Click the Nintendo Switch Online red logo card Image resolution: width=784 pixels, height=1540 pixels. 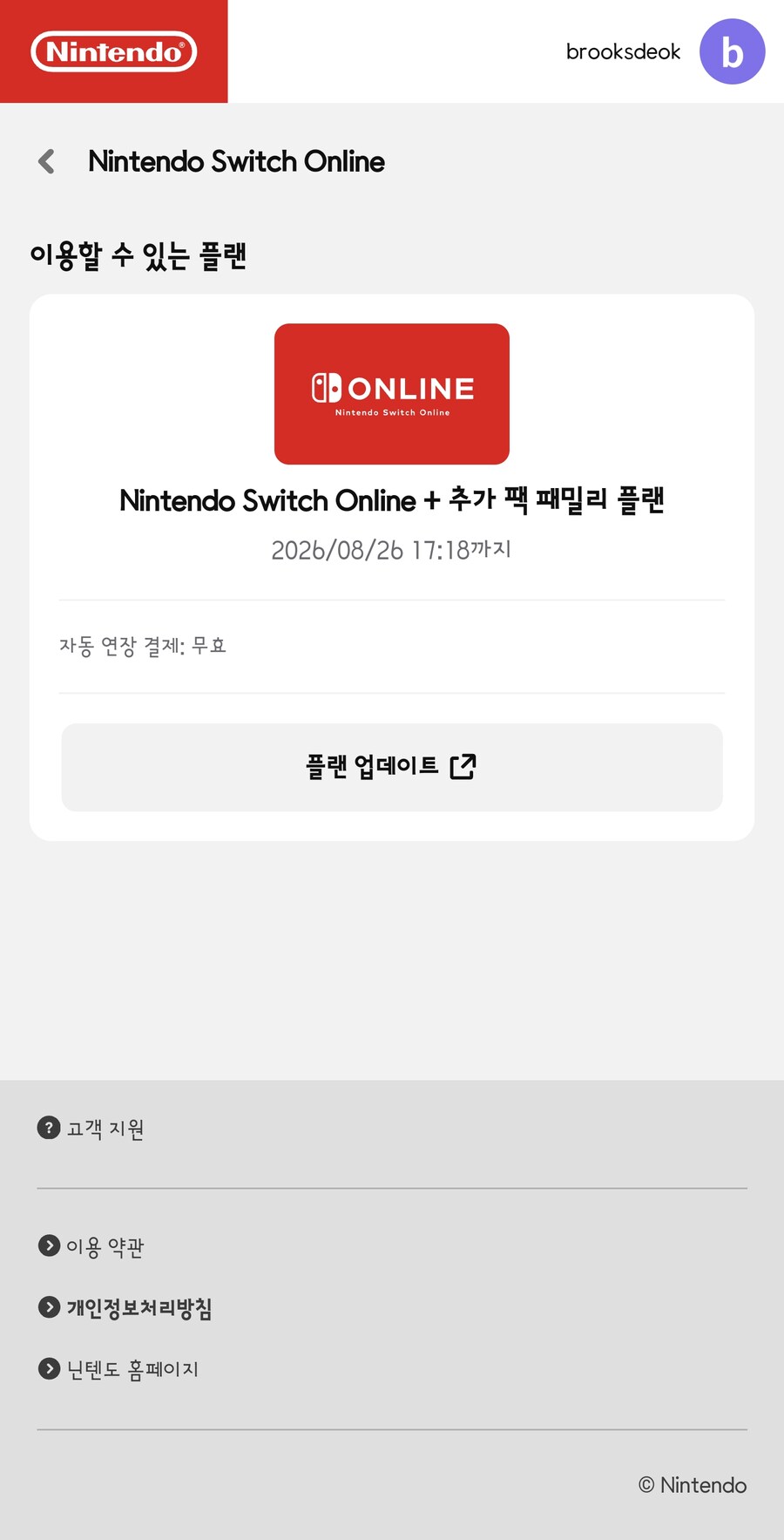pos(392,393)
